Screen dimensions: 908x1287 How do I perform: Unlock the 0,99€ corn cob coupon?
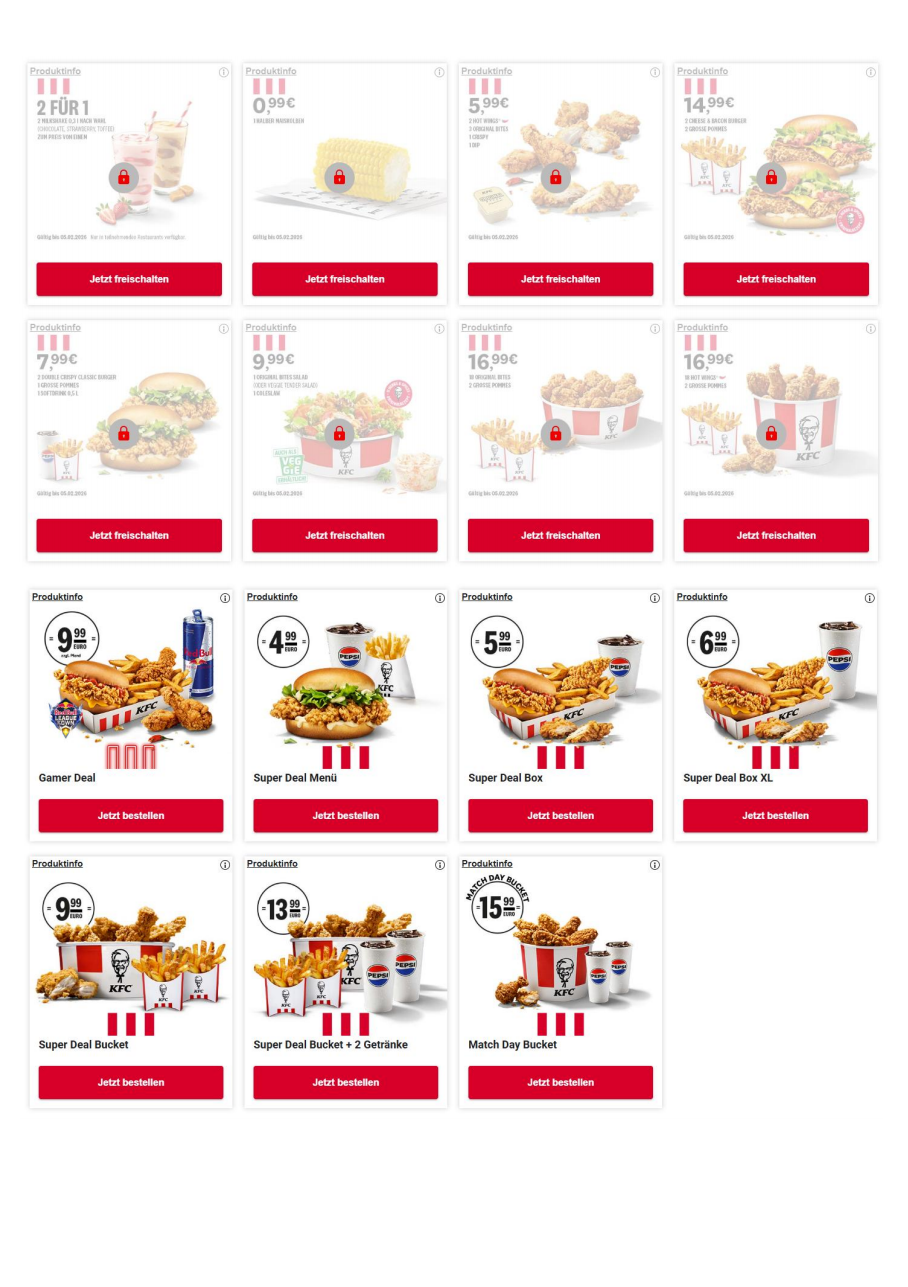pos(345,279)
